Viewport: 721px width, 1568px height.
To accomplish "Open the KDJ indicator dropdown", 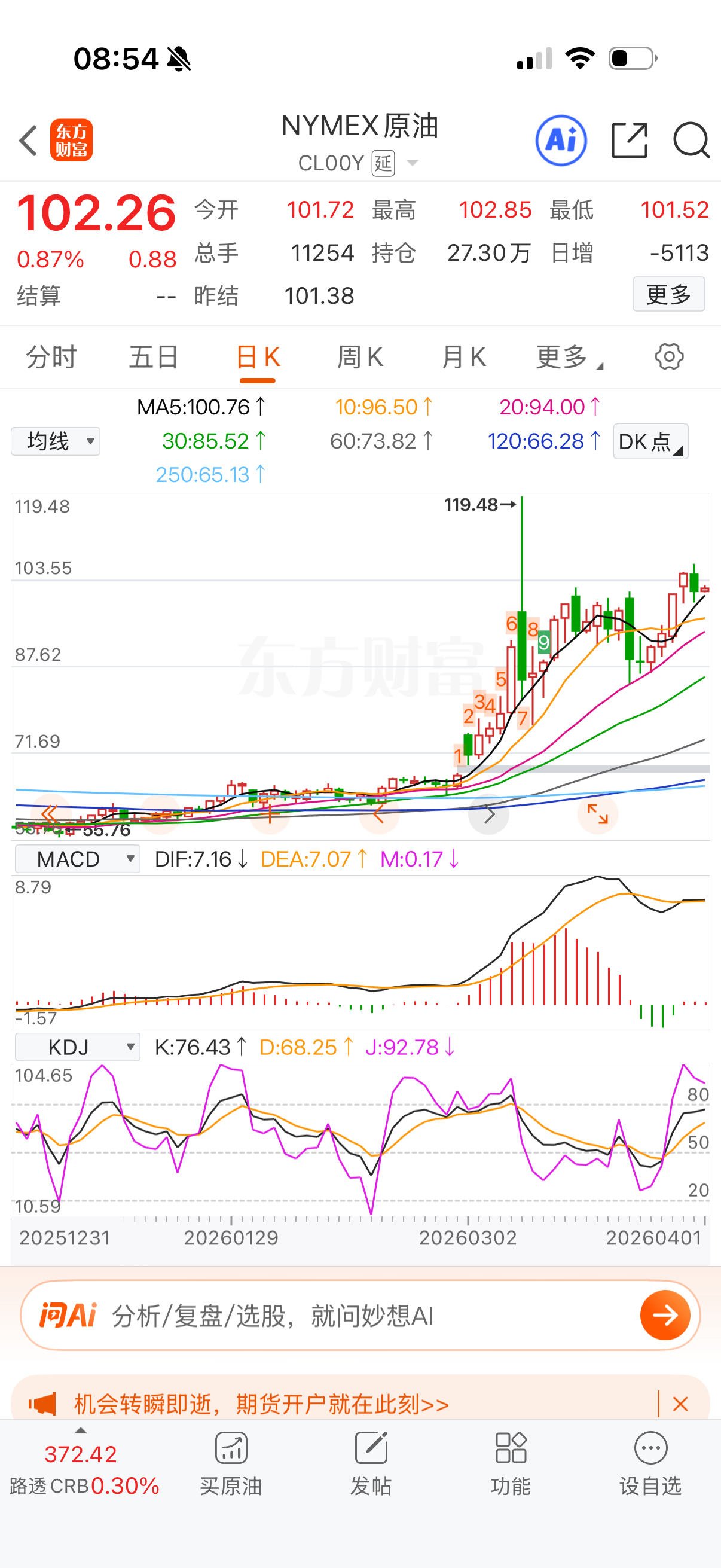I will 77,1047.
